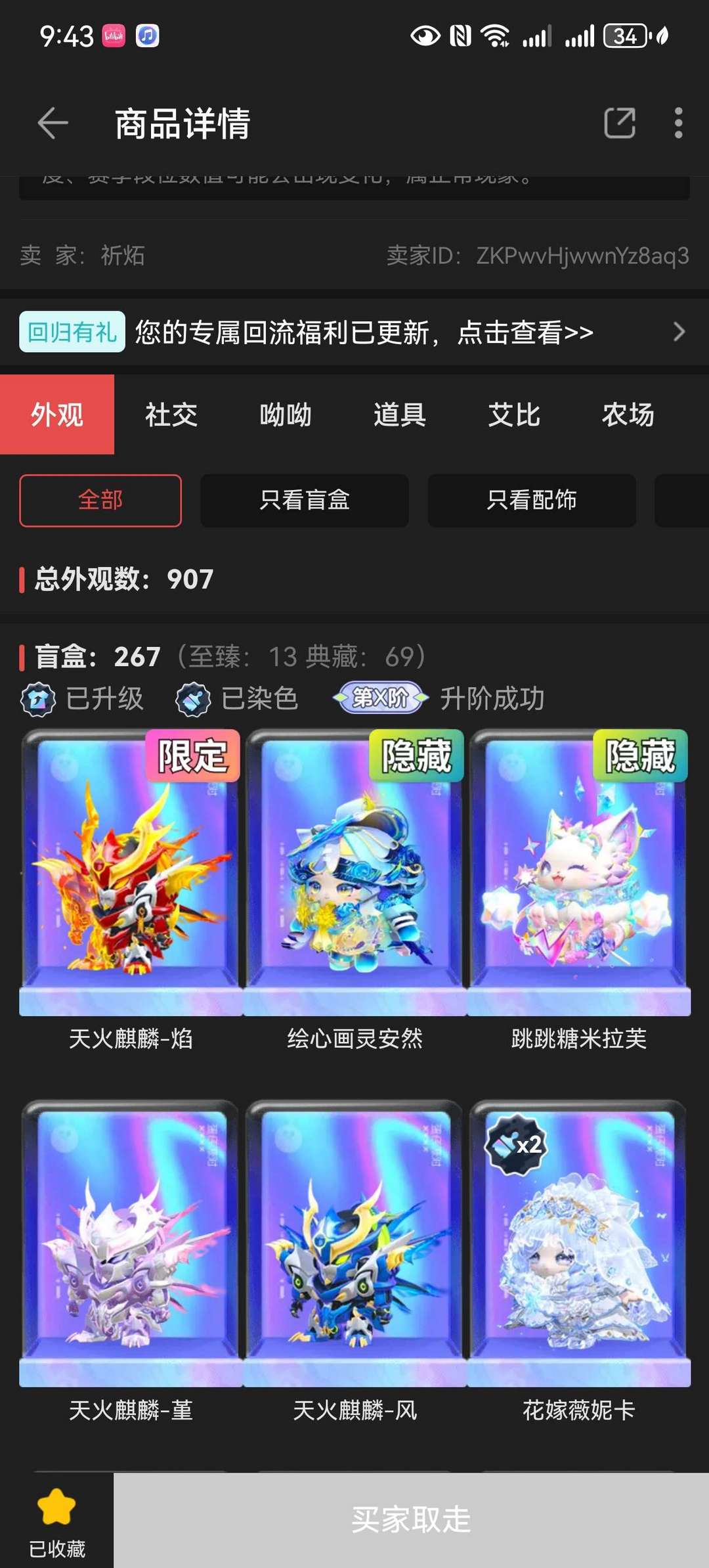This screenshot has height=1568, width=709.
Task: Switch to the 道具 tab
Action: pyautogui.click(x=400, y=414)
